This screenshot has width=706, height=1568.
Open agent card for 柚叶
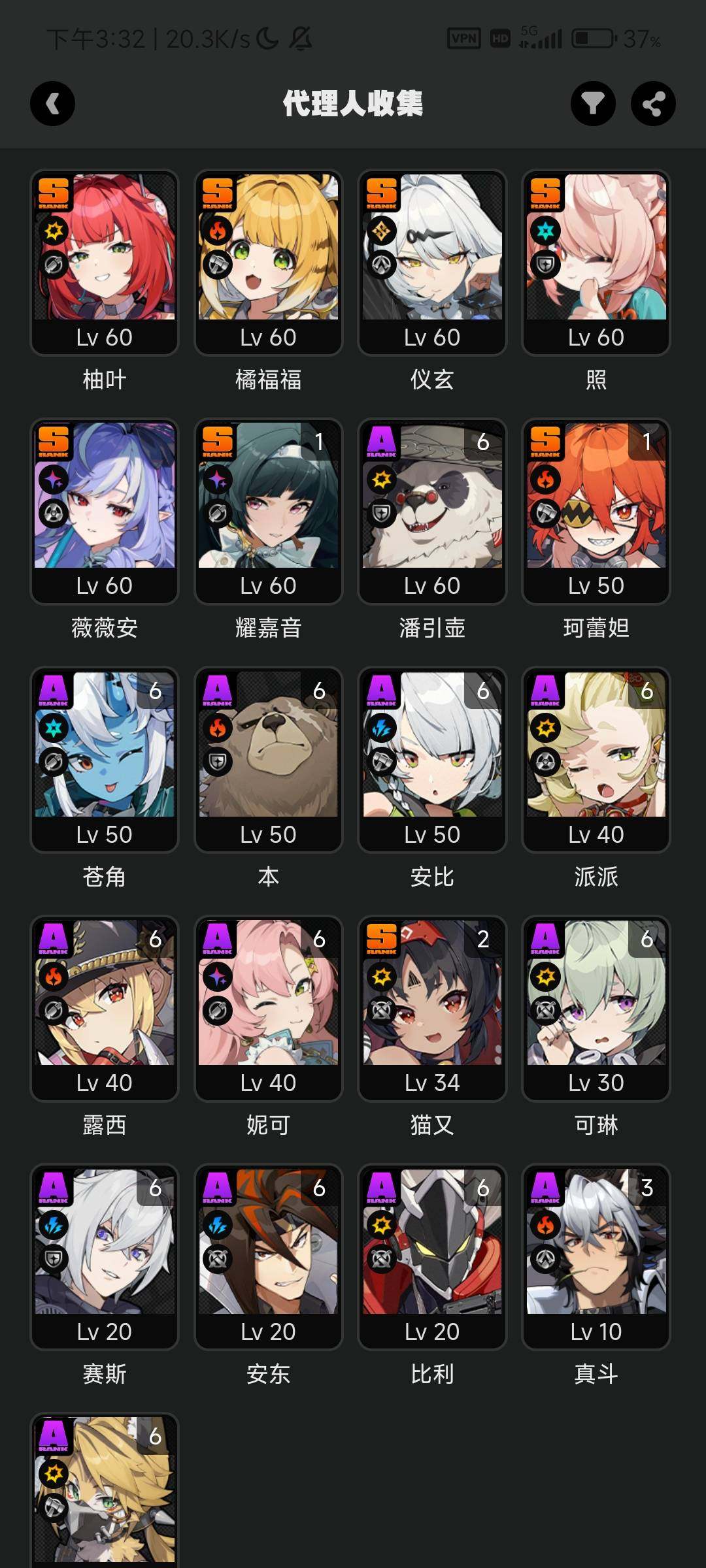tap(105, 261)
